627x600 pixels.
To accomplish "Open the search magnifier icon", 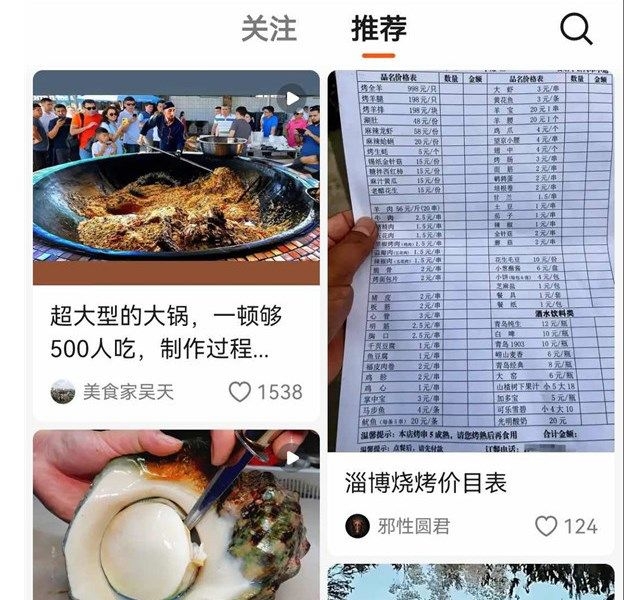I will click(x=576, y=30).
